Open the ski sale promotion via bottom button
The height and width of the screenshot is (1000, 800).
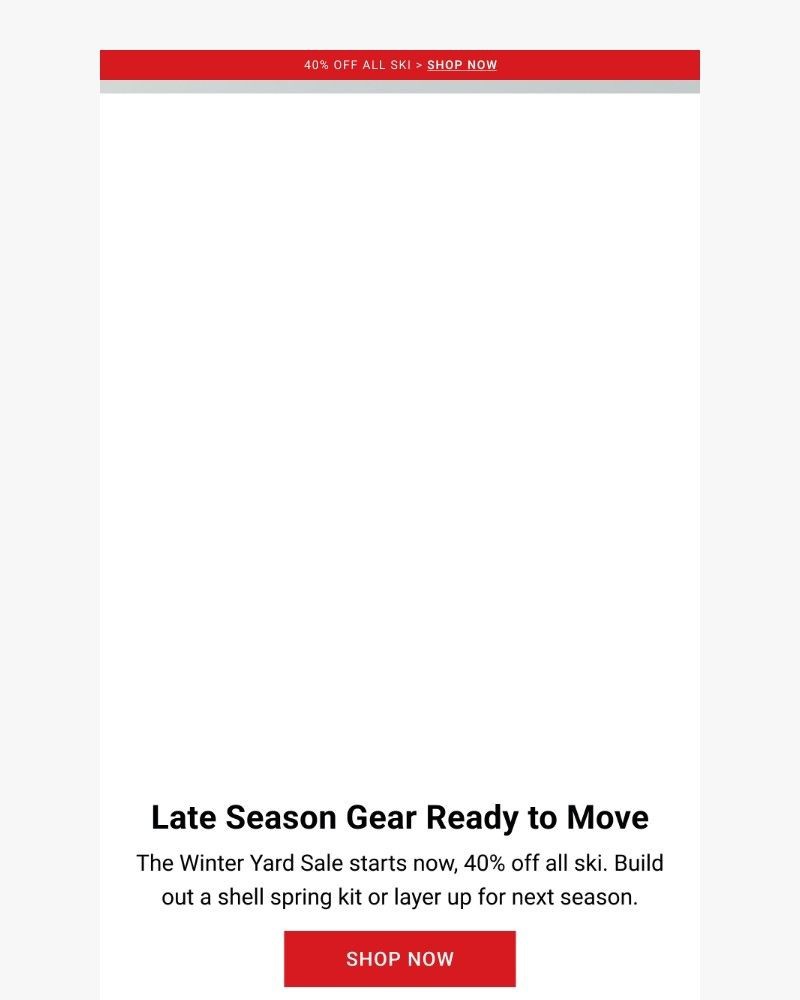(400, 958)
